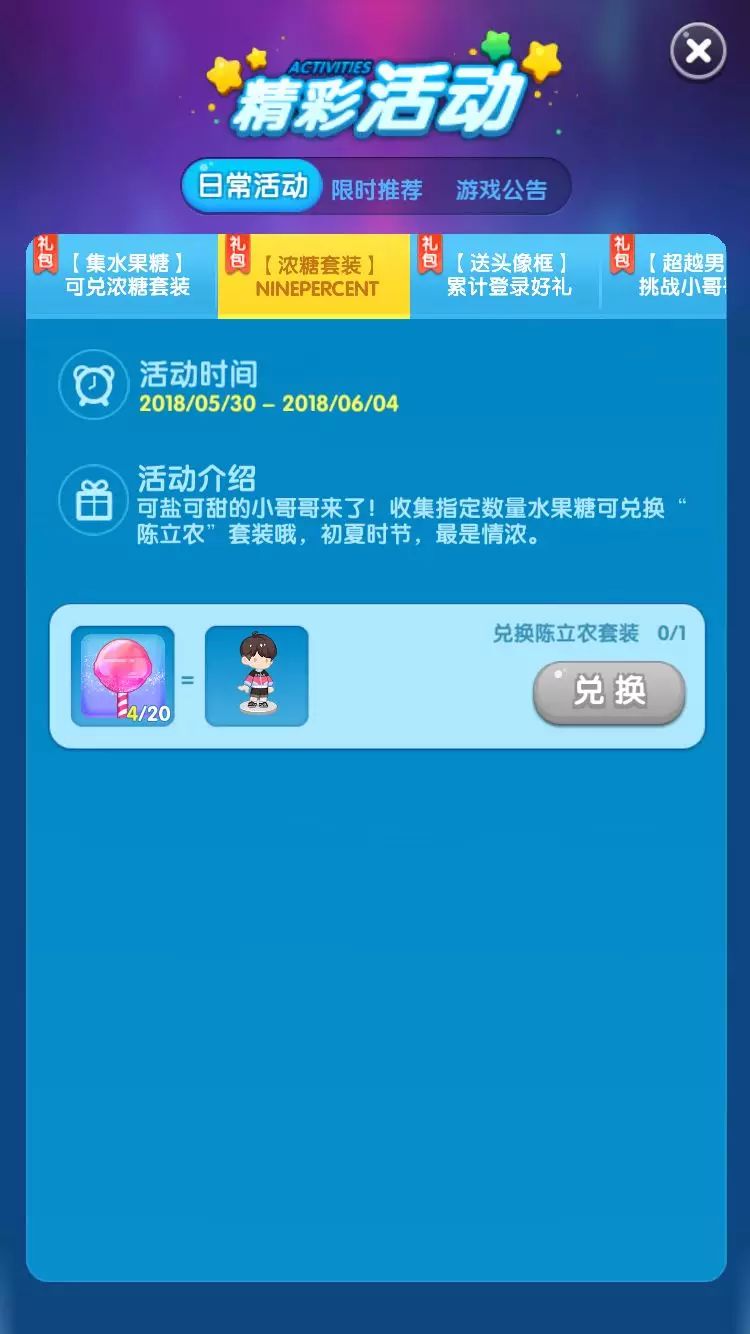Click the 礼包 icon on 超越男 tab
Image resolution: width=750 pixels, height=1334 pixels.
click(x=620, y=255)
